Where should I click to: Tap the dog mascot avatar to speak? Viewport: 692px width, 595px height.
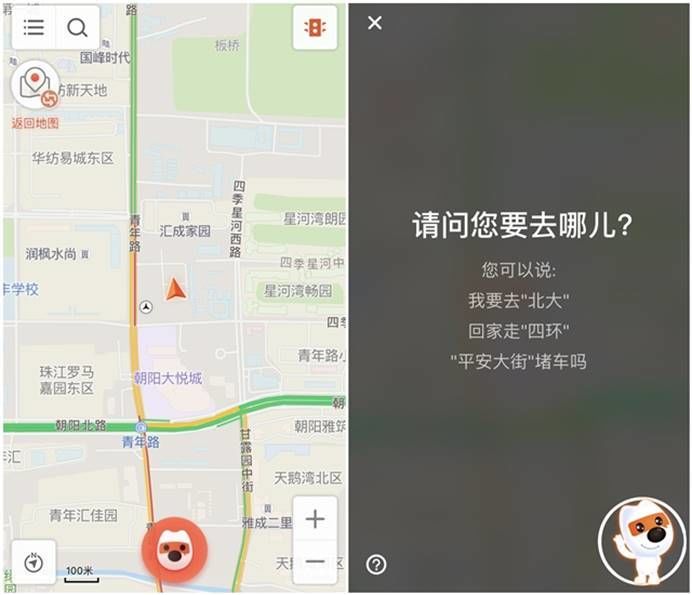pyautogui.click(x=642, y=541)
